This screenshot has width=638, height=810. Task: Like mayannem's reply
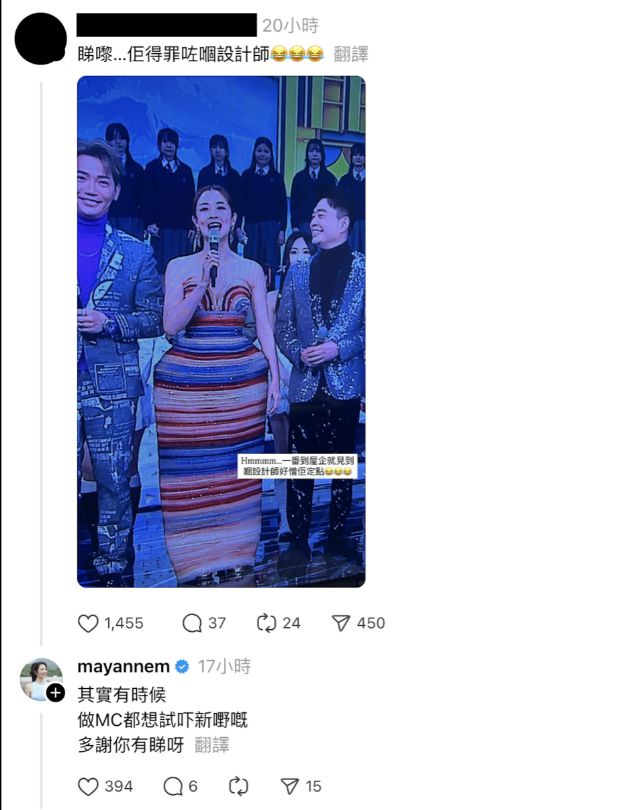coord(89,786)
